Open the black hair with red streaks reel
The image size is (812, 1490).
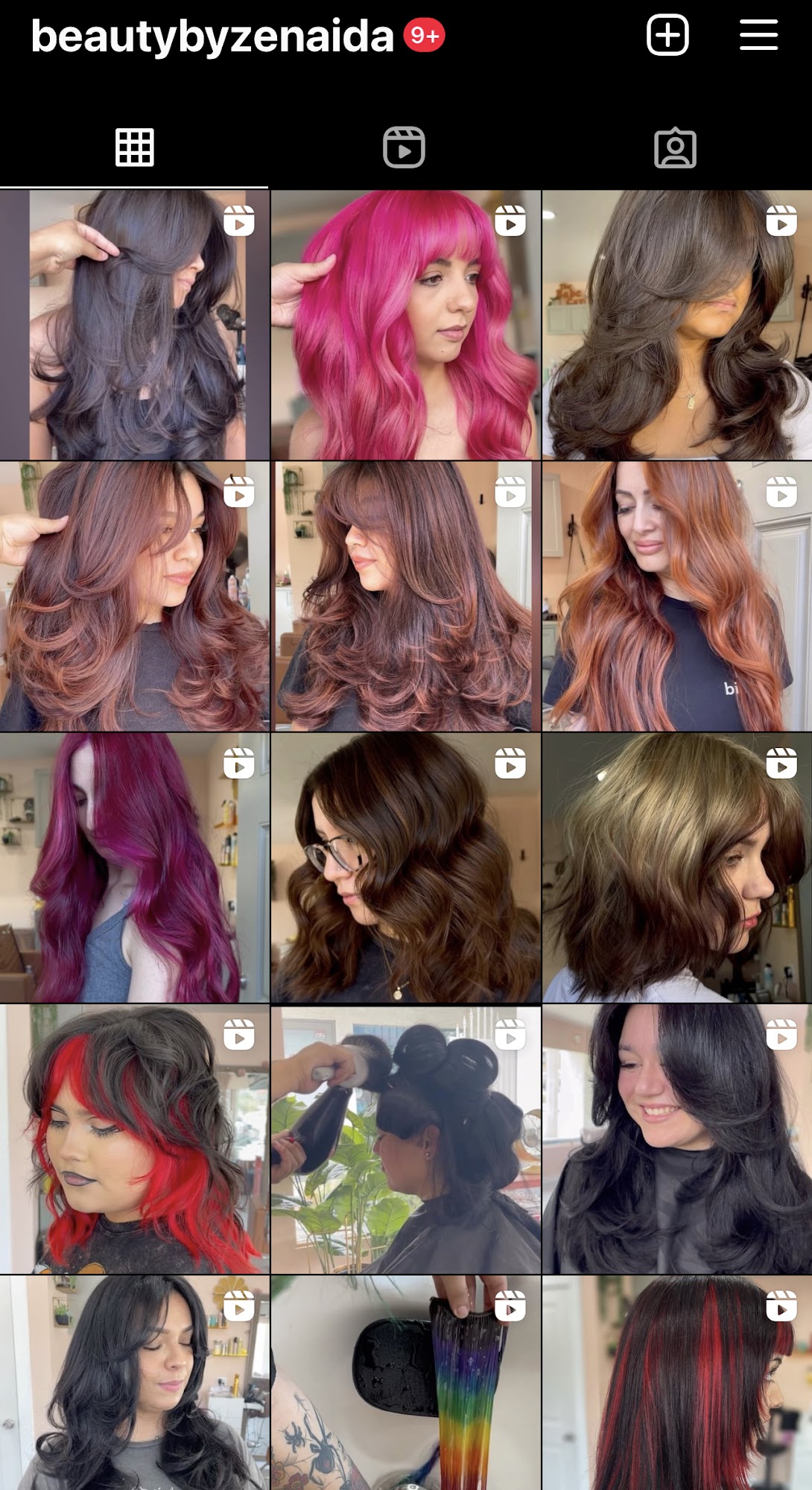pyautogui.click(x=676, y=1384)
